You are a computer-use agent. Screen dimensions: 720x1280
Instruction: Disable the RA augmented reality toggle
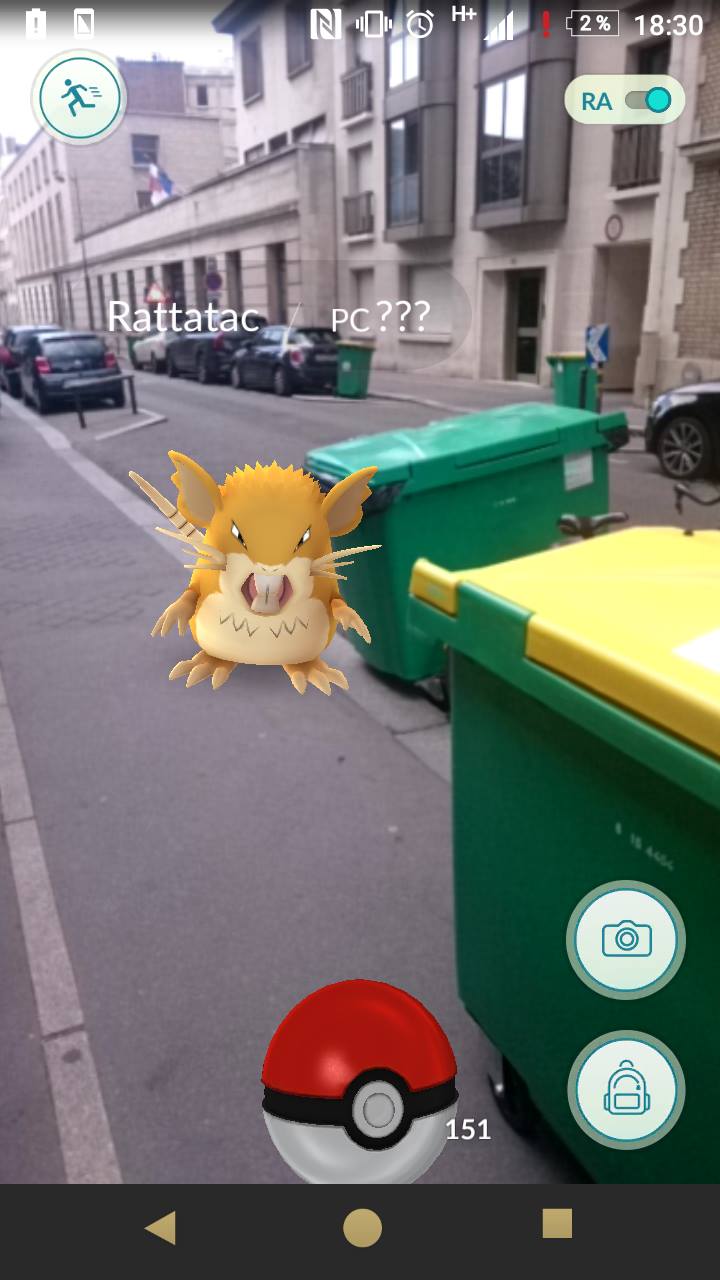[x=648, y=100]
